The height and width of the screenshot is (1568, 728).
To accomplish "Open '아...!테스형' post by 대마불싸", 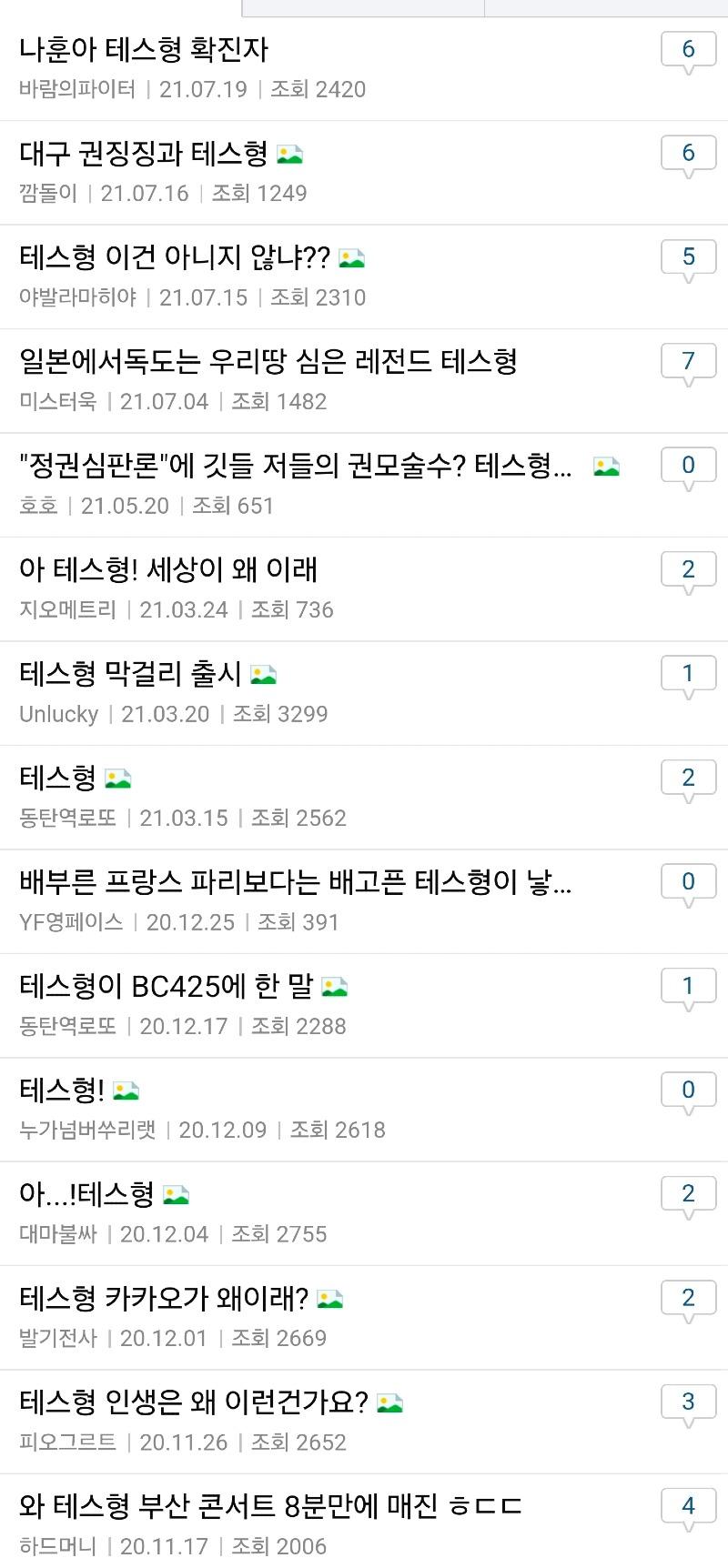I will click(86, 1195).
